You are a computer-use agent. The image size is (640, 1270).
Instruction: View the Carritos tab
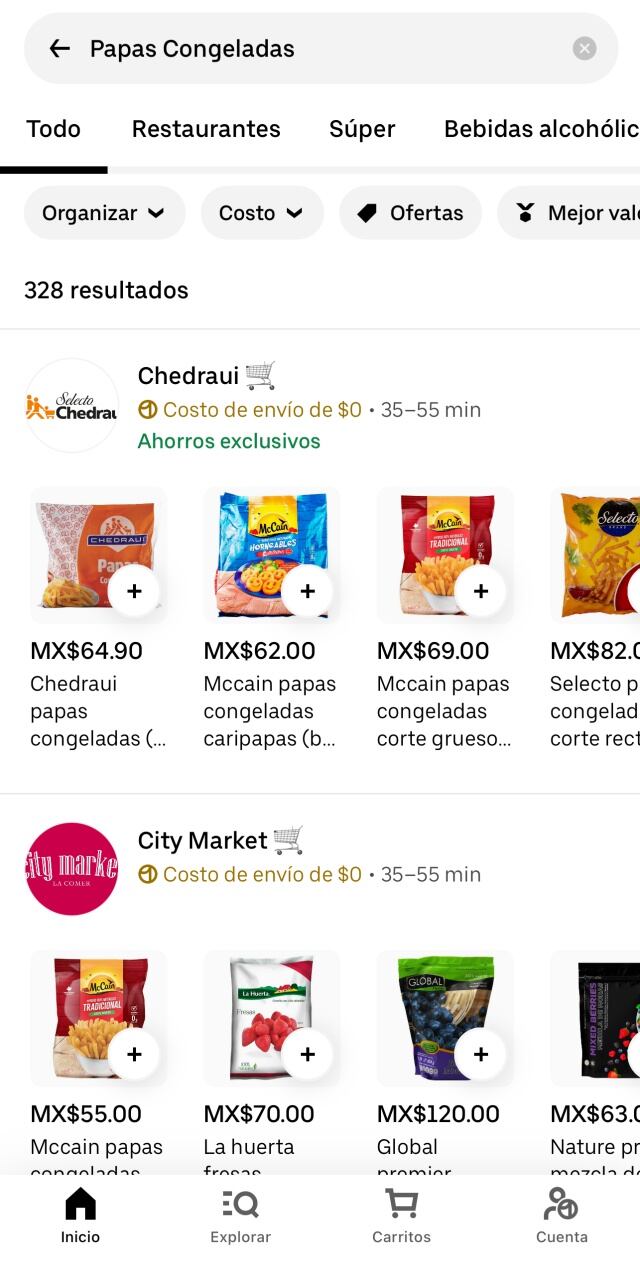(401, 1215)
